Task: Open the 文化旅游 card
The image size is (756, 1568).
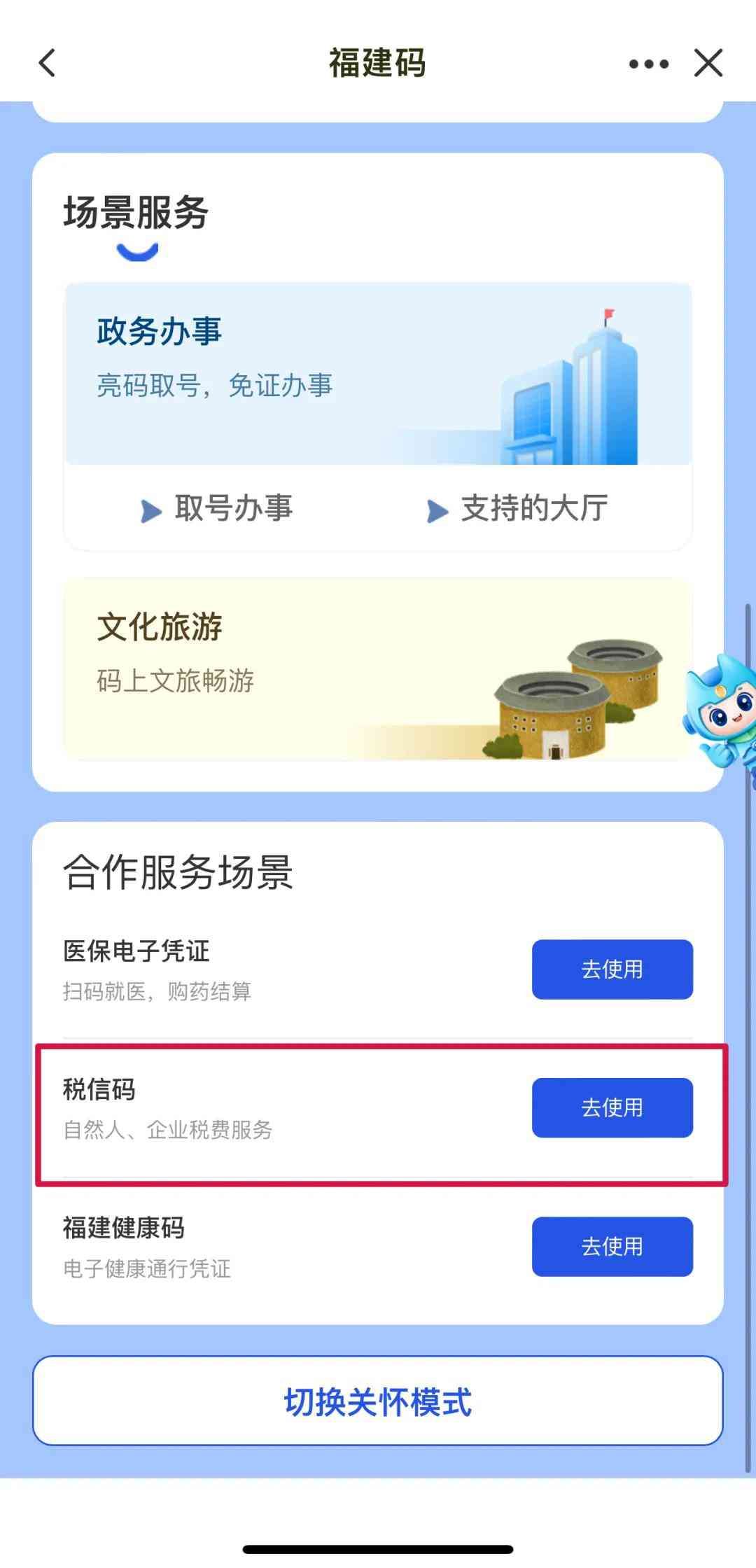Action: pos(378,668)
